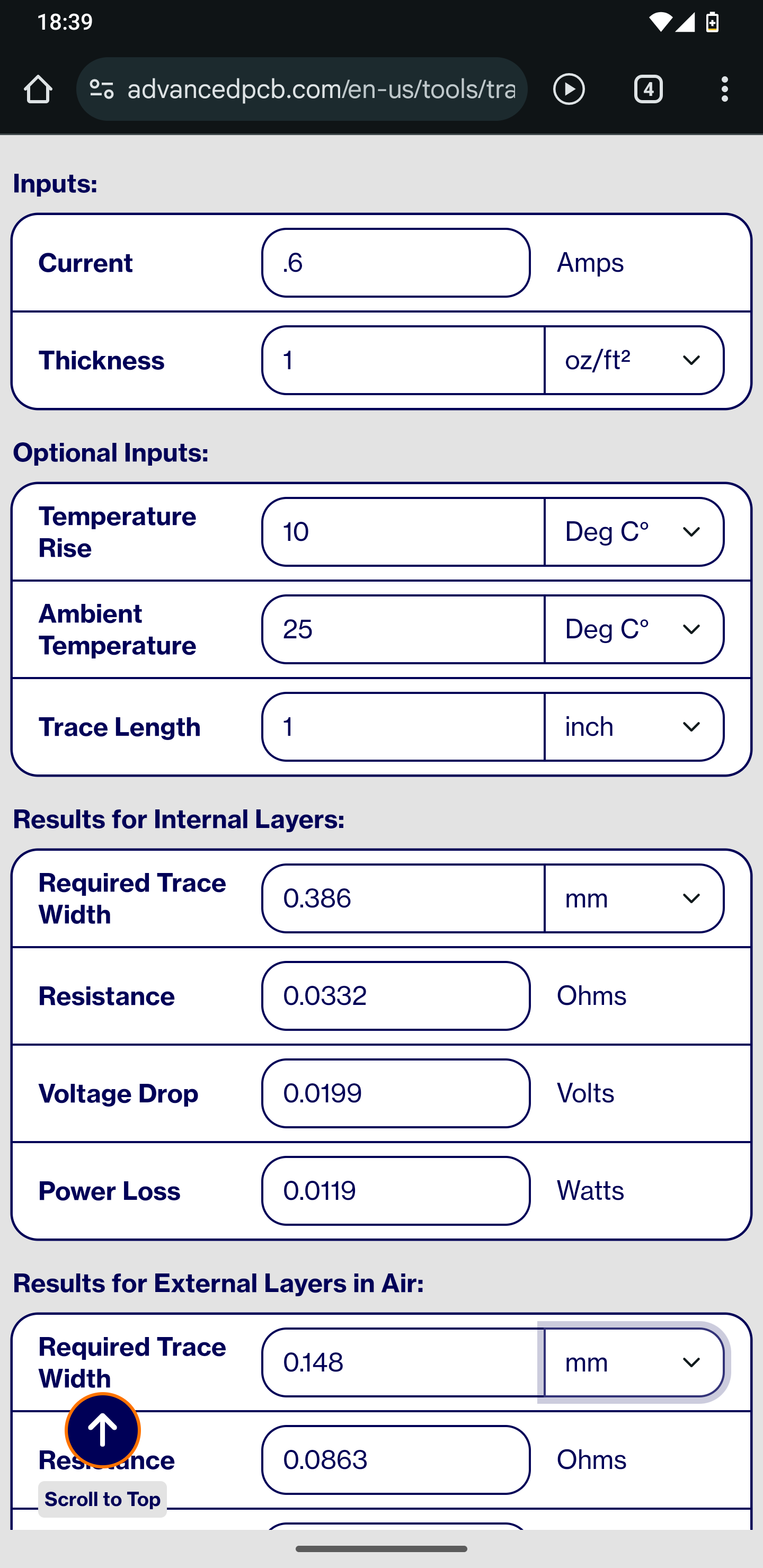Edit the Ambient Temperature value
The image size is (763, 1568).
[403, 629]
